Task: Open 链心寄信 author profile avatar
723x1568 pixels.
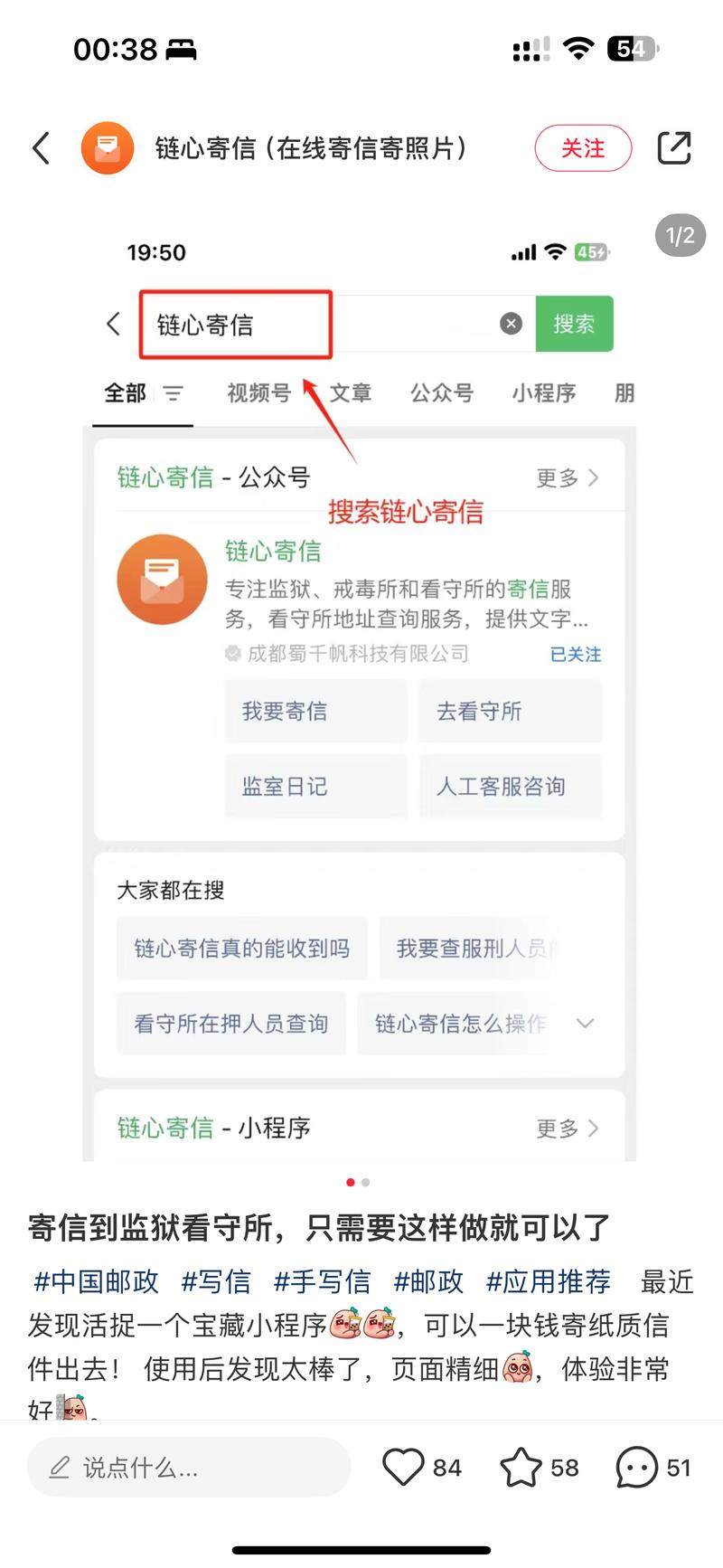Action: click(x=108, y=148)
